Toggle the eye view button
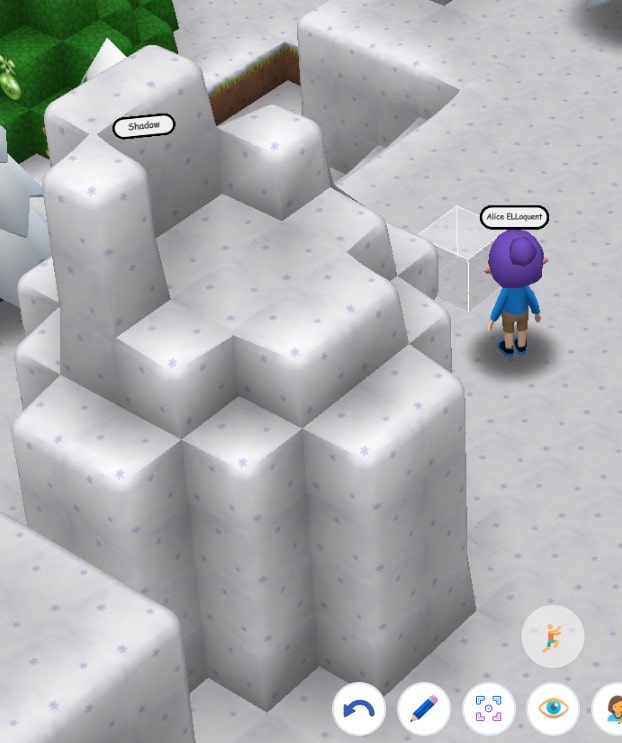Image resolution: width=622 pixels, height=743 pixels. click(x=553, y=710)
